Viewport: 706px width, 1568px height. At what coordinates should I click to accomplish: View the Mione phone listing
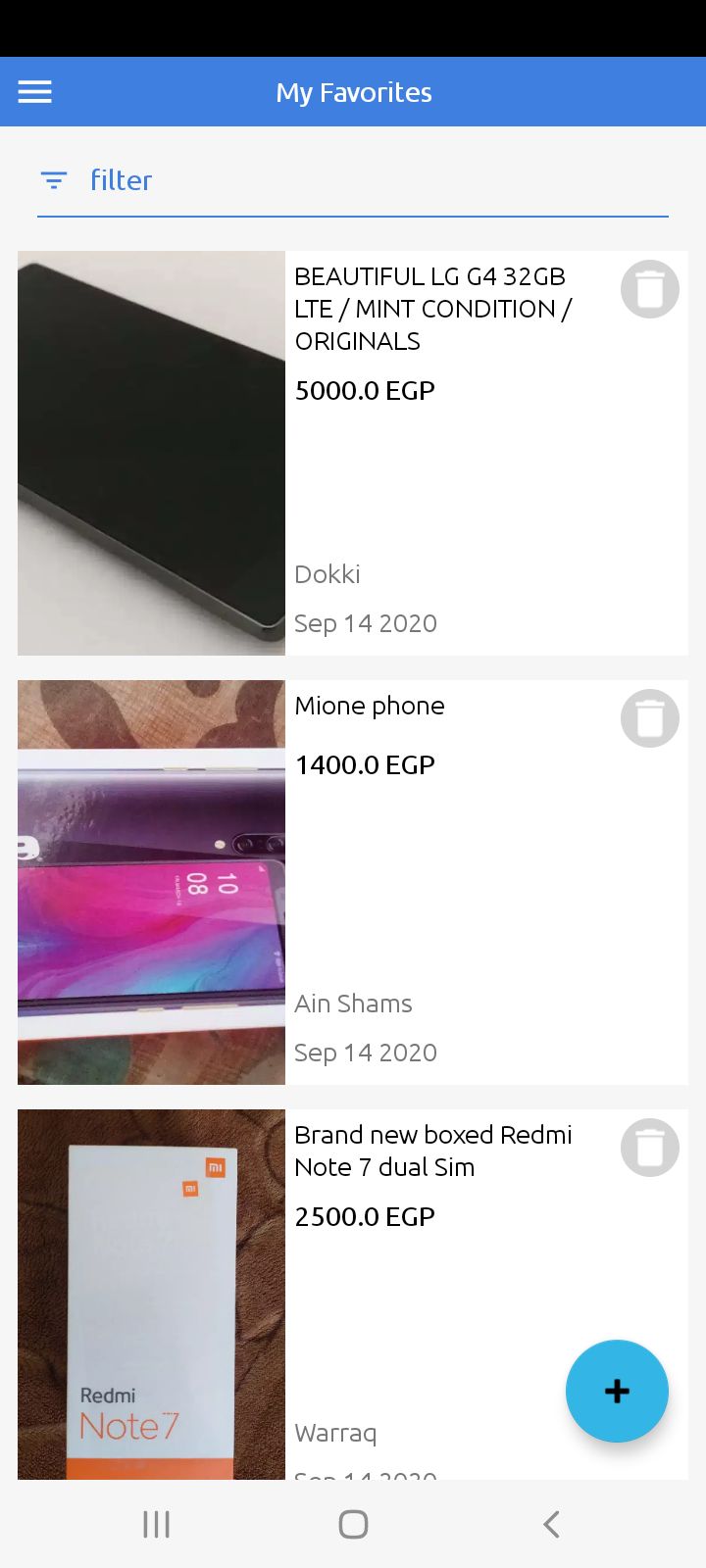click(370, 706)
